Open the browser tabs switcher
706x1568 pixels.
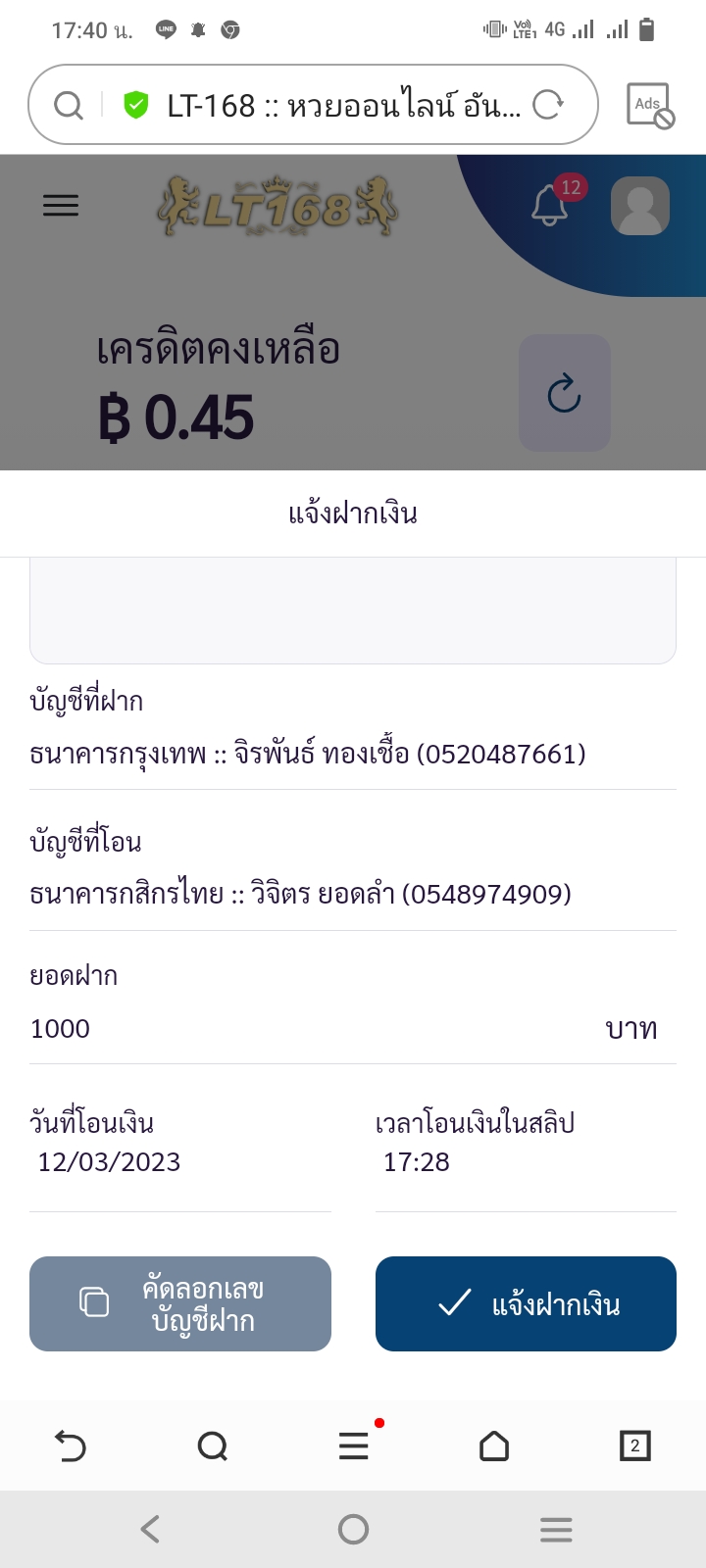[634, 1445]
